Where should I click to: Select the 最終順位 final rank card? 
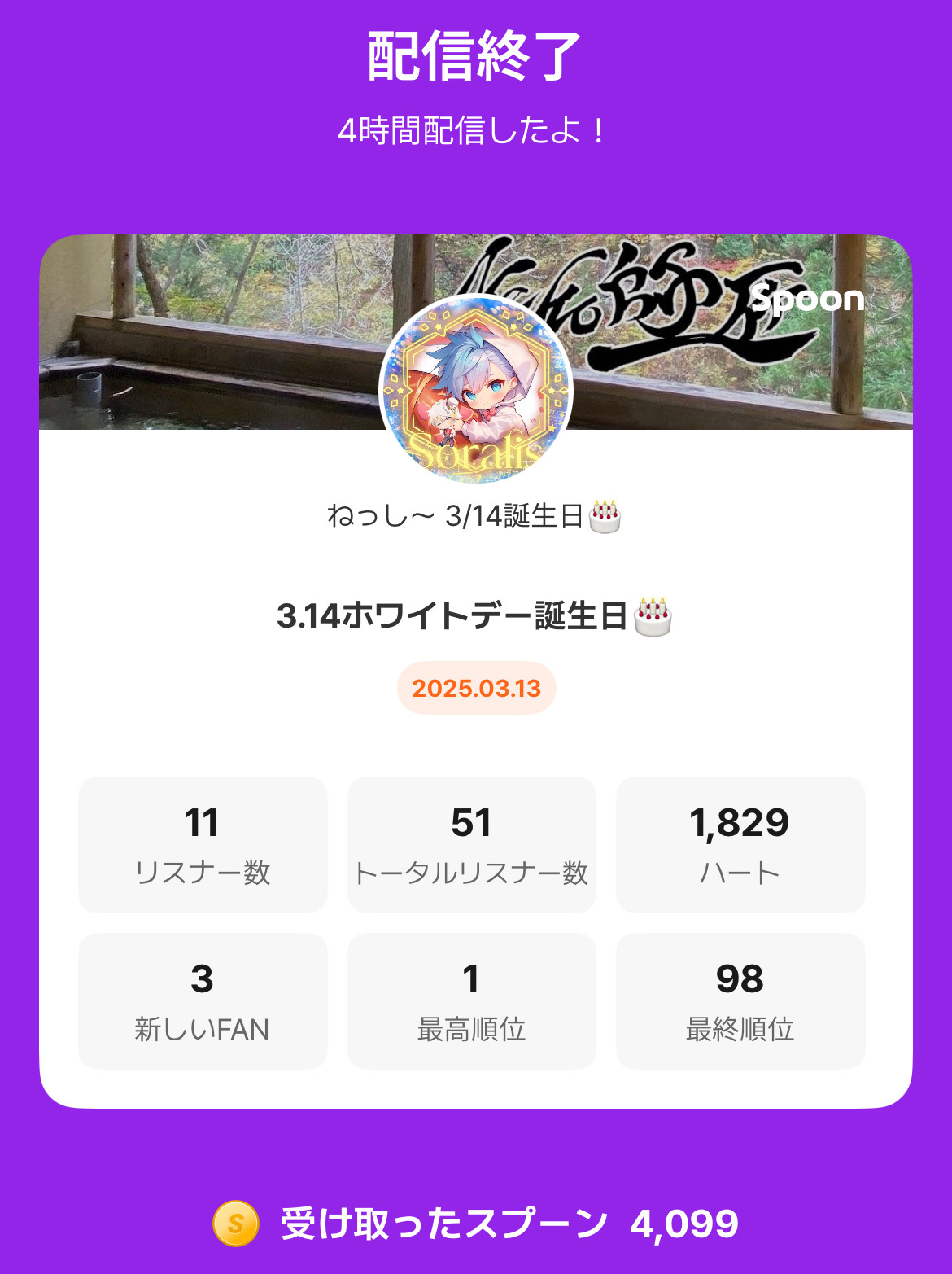(x=740, y=1000)
